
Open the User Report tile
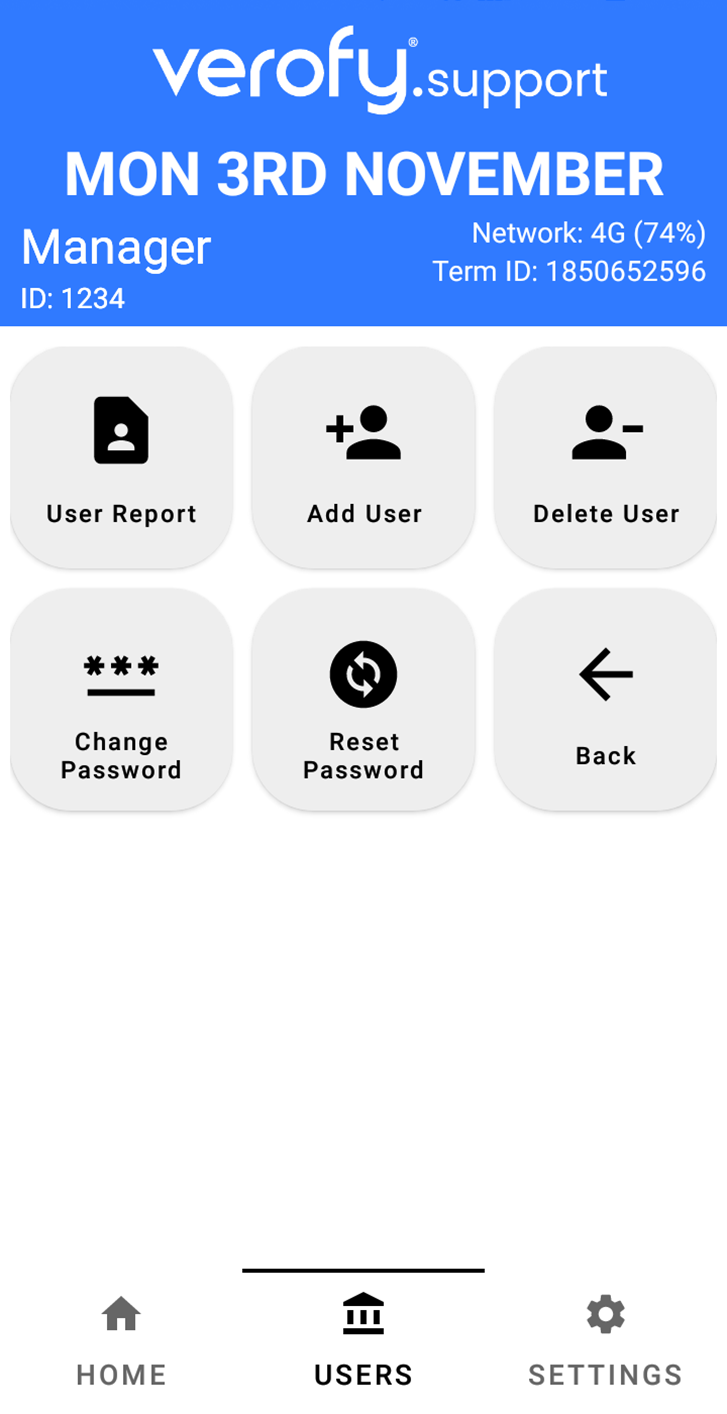tap(121, 458)
